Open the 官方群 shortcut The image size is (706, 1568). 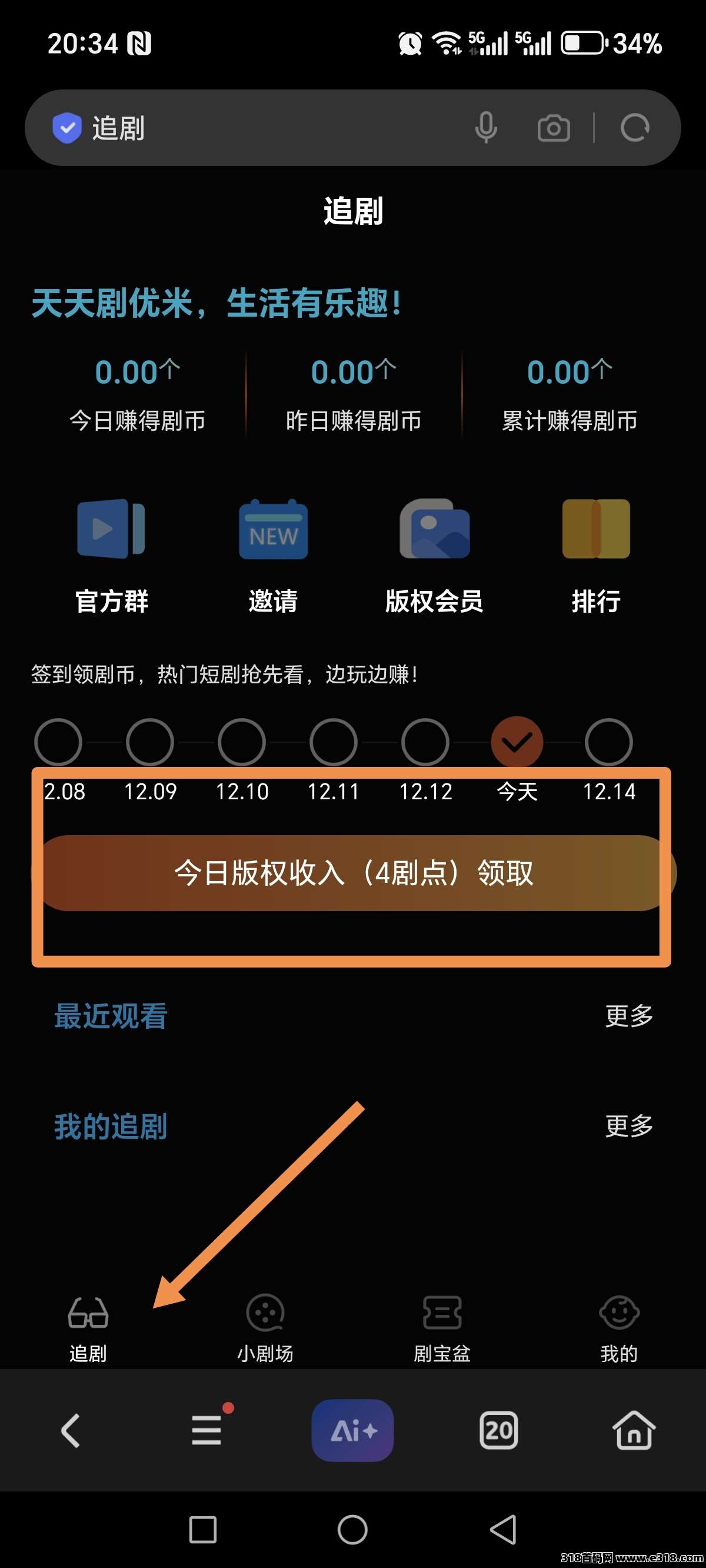111,555
